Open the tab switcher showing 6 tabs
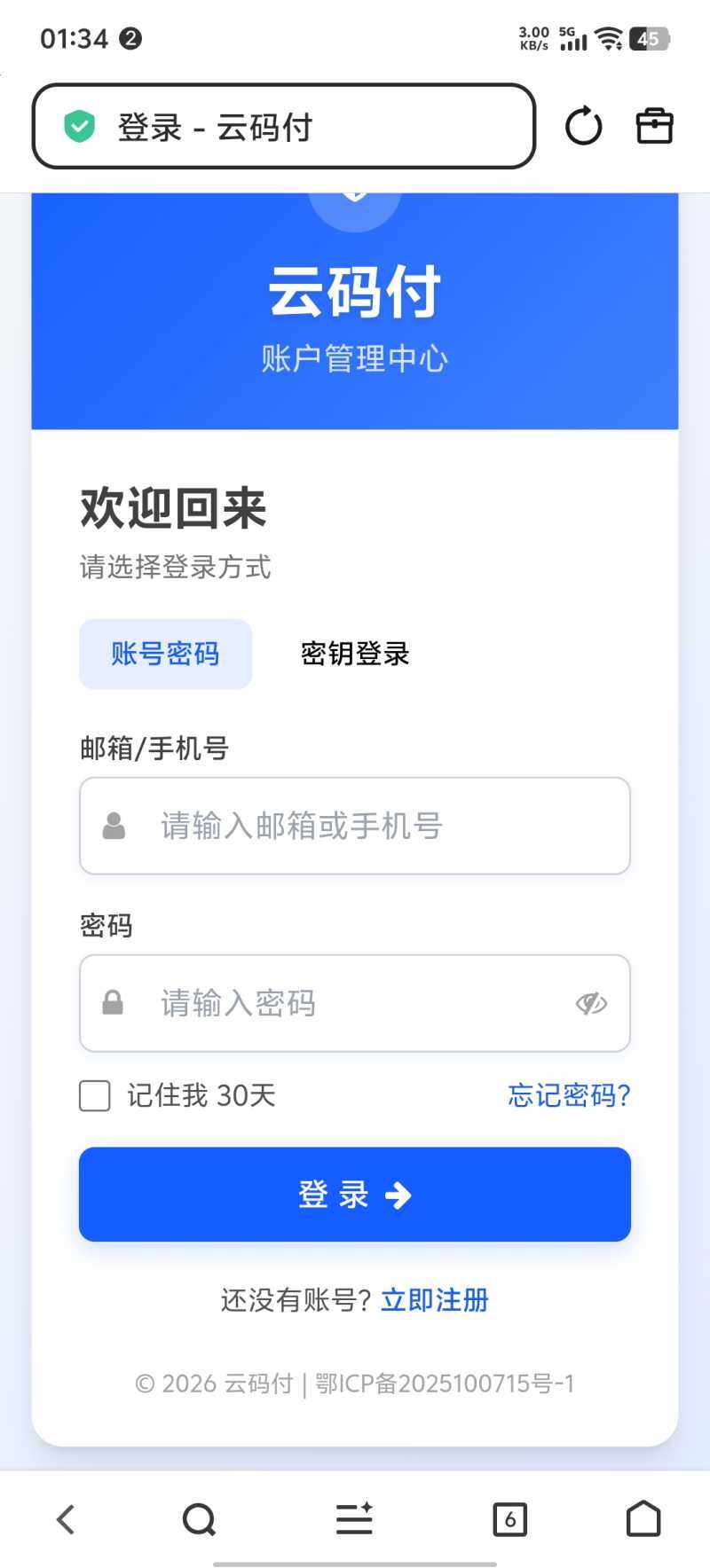This screenshot has width=710, height=1568. (509, 1518)
